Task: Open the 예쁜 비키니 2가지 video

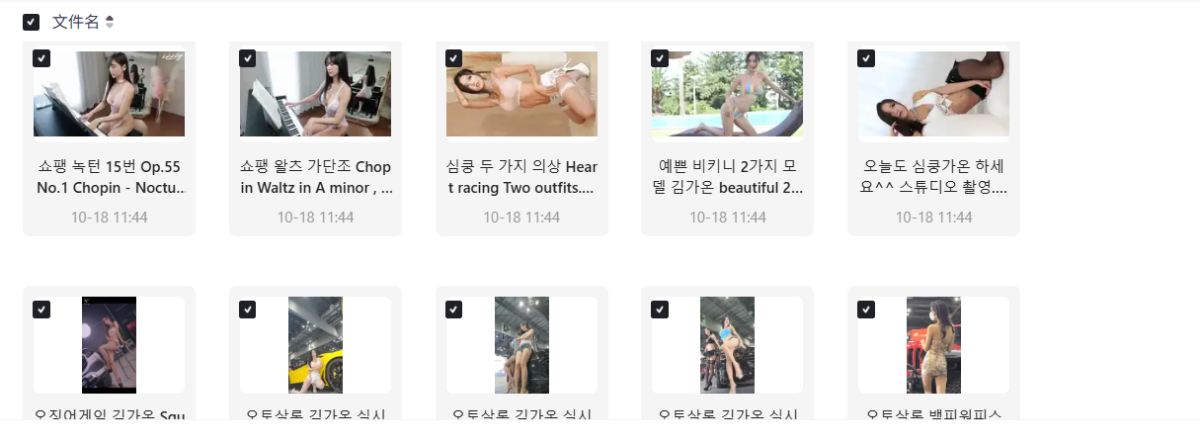Action: [x=727, y=94]
